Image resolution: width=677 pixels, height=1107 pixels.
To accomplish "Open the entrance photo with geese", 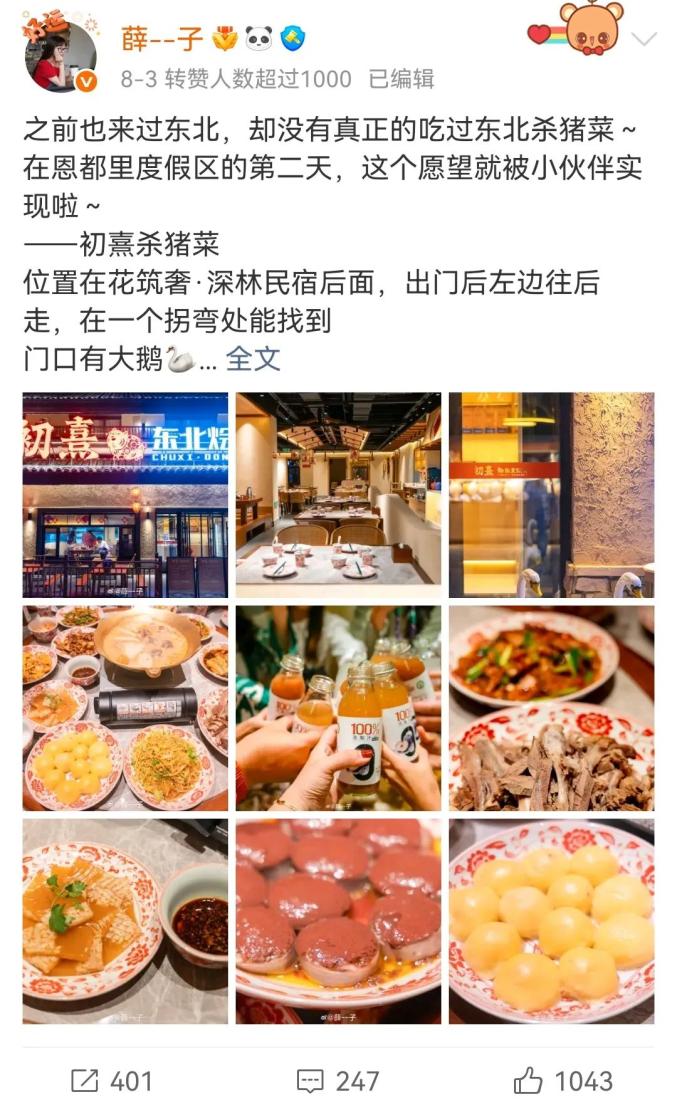I will 551,495.
